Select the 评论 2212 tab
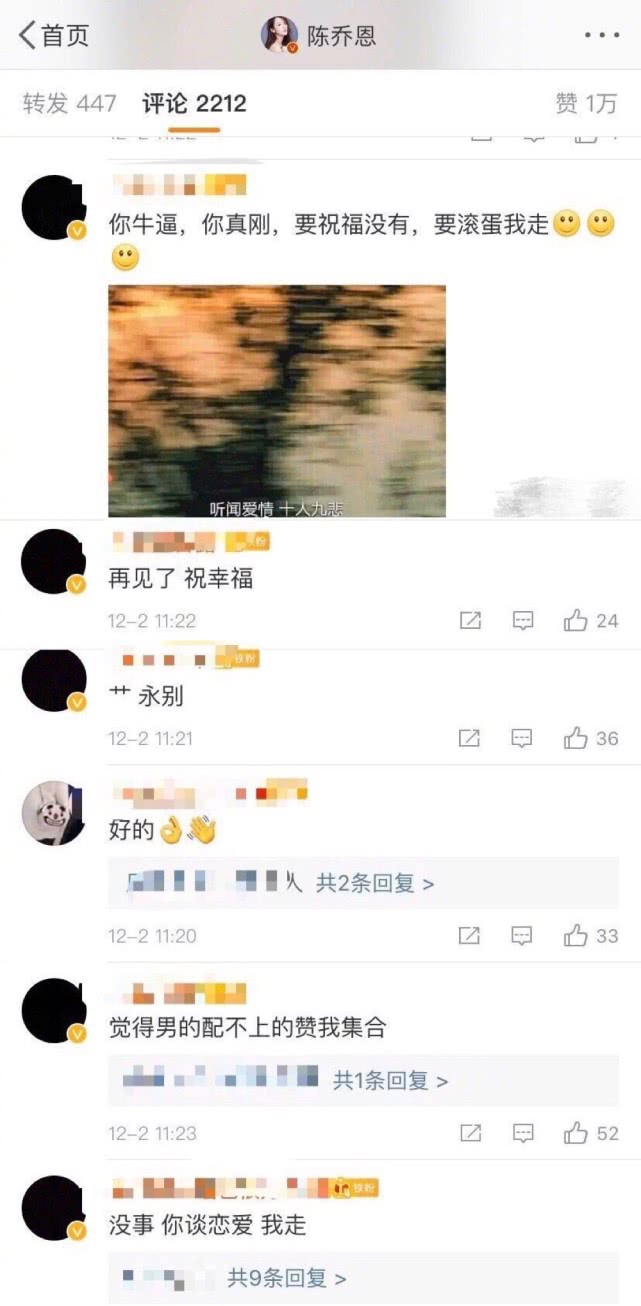This screenshot has height=1306, width=641. point(193,103)
